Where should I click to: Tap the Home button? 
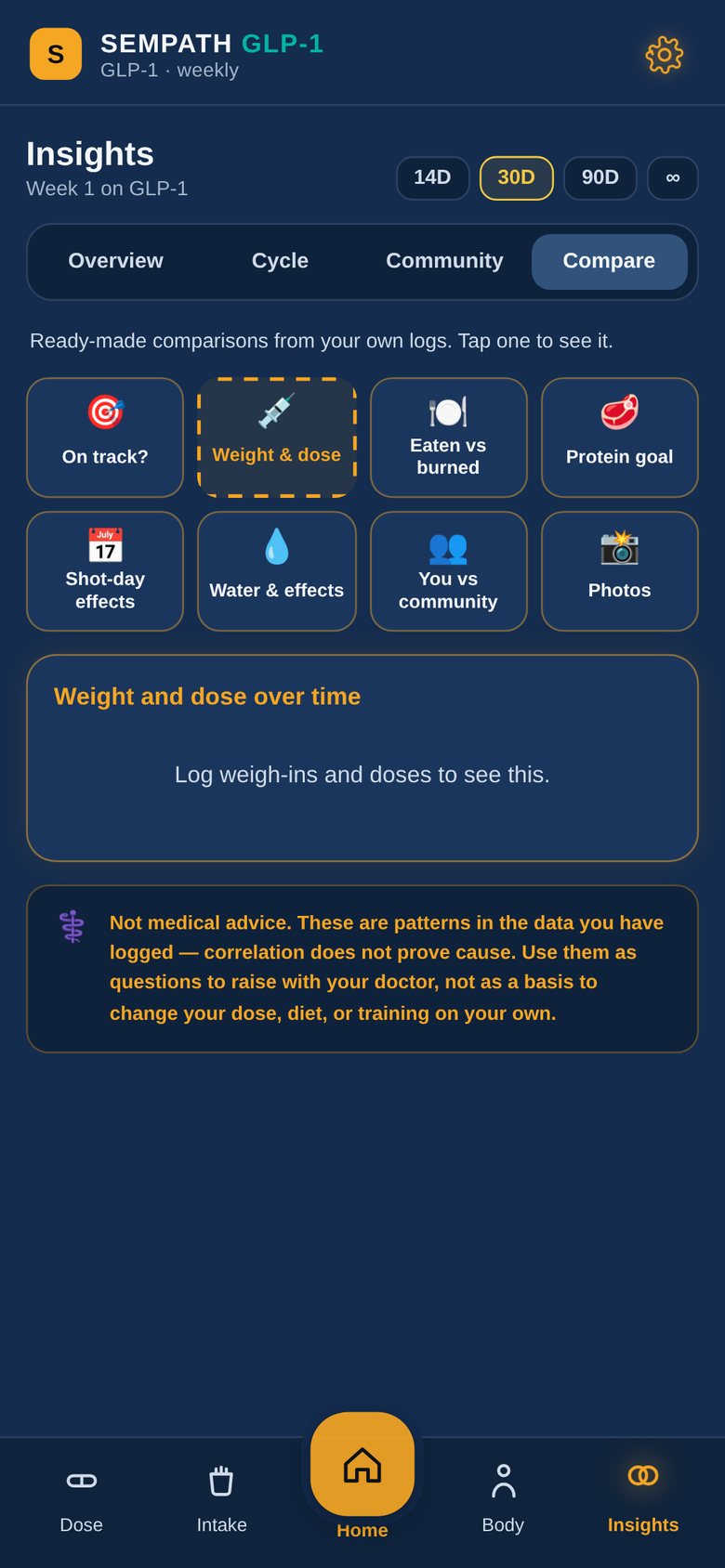click(x=362, y=1465)
